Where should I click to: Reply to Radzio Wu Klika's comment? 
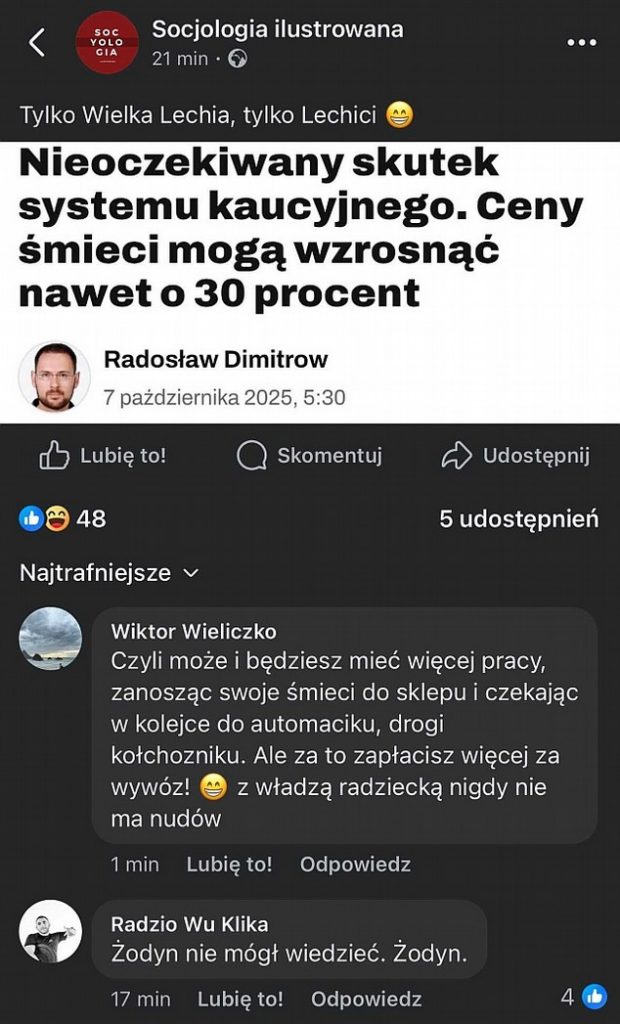pyautogui.click(x=366, y=998)
